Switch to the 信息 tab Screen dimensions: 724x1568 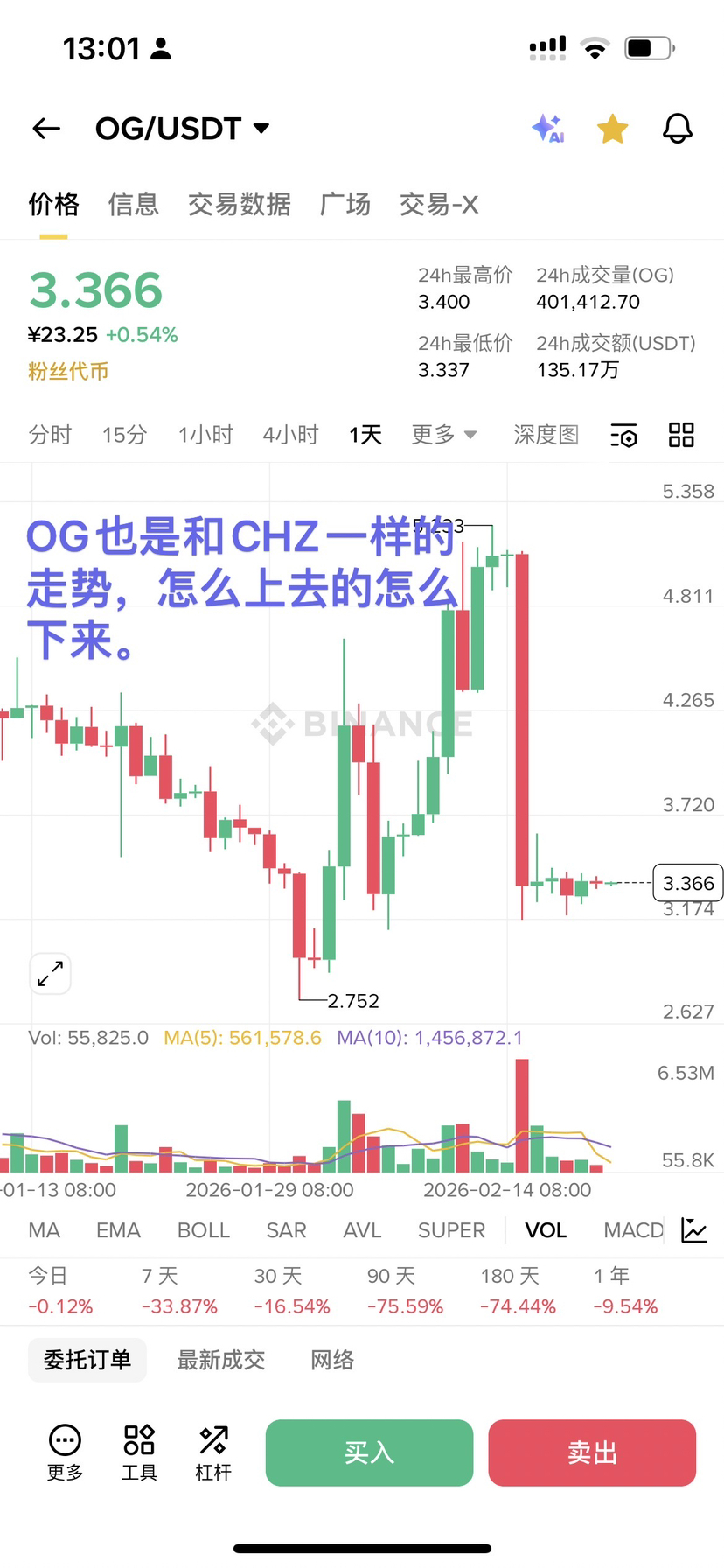[x=133, y=205]
